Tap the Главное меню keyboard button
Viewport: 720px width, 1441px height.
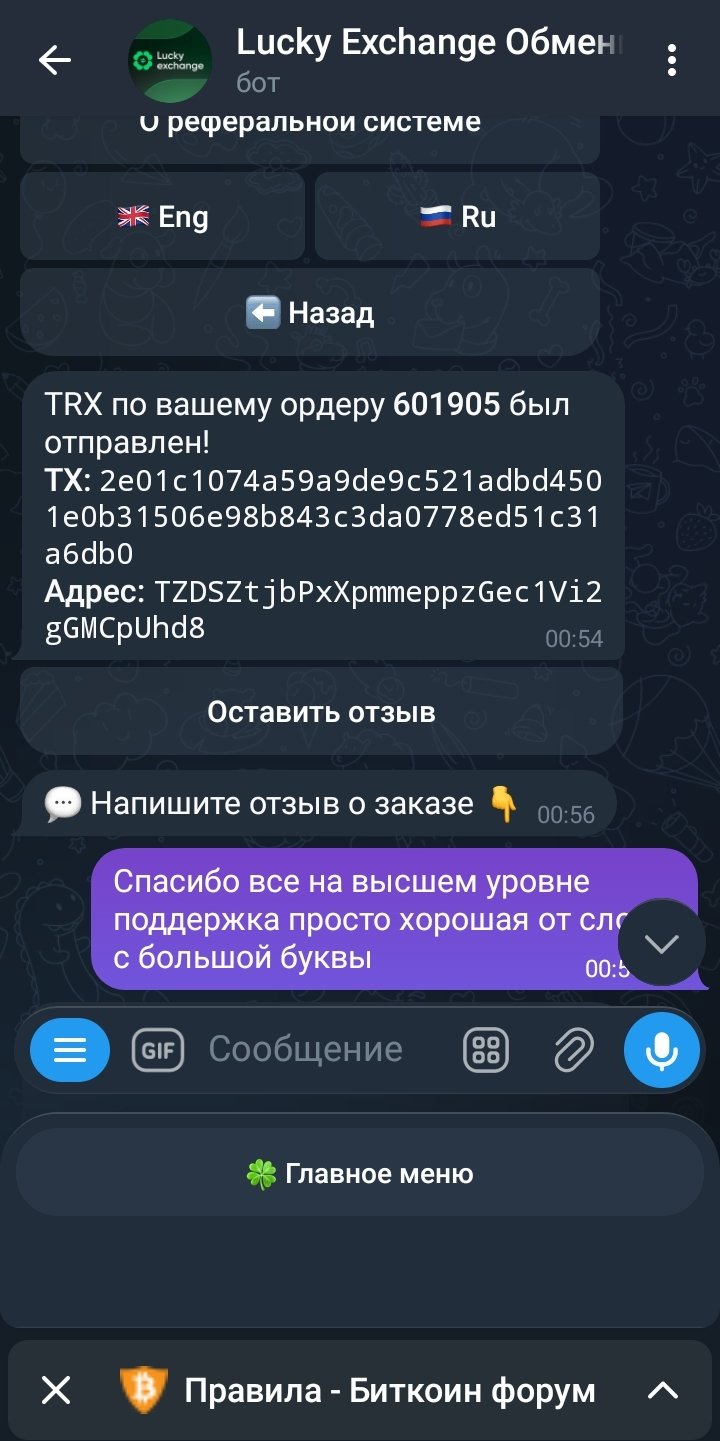[x=360, y=1173]
